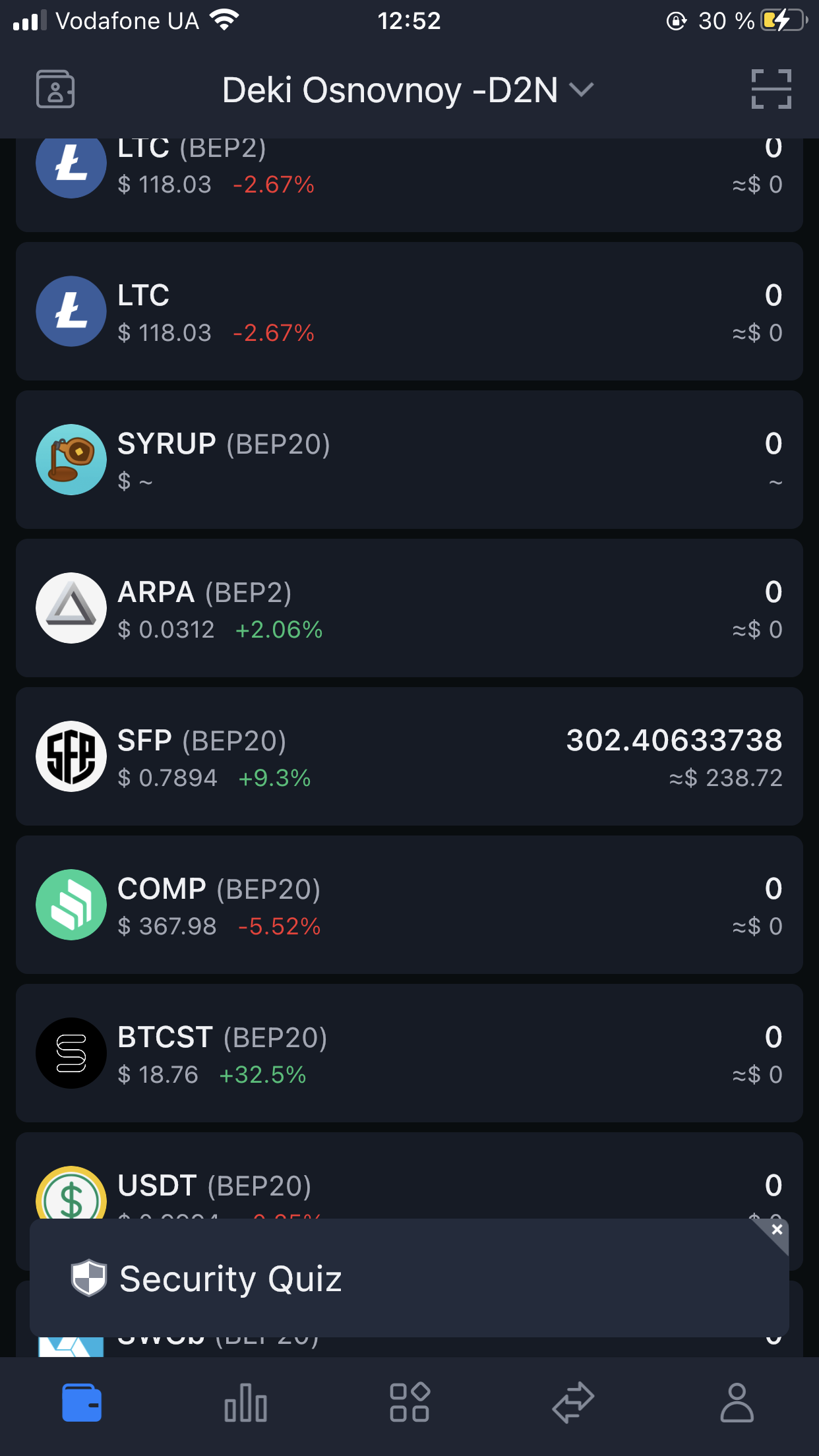Viewport: 819px width, 1456px height.
Task: Open the QR code scanner
Action: tap(771, 89)
